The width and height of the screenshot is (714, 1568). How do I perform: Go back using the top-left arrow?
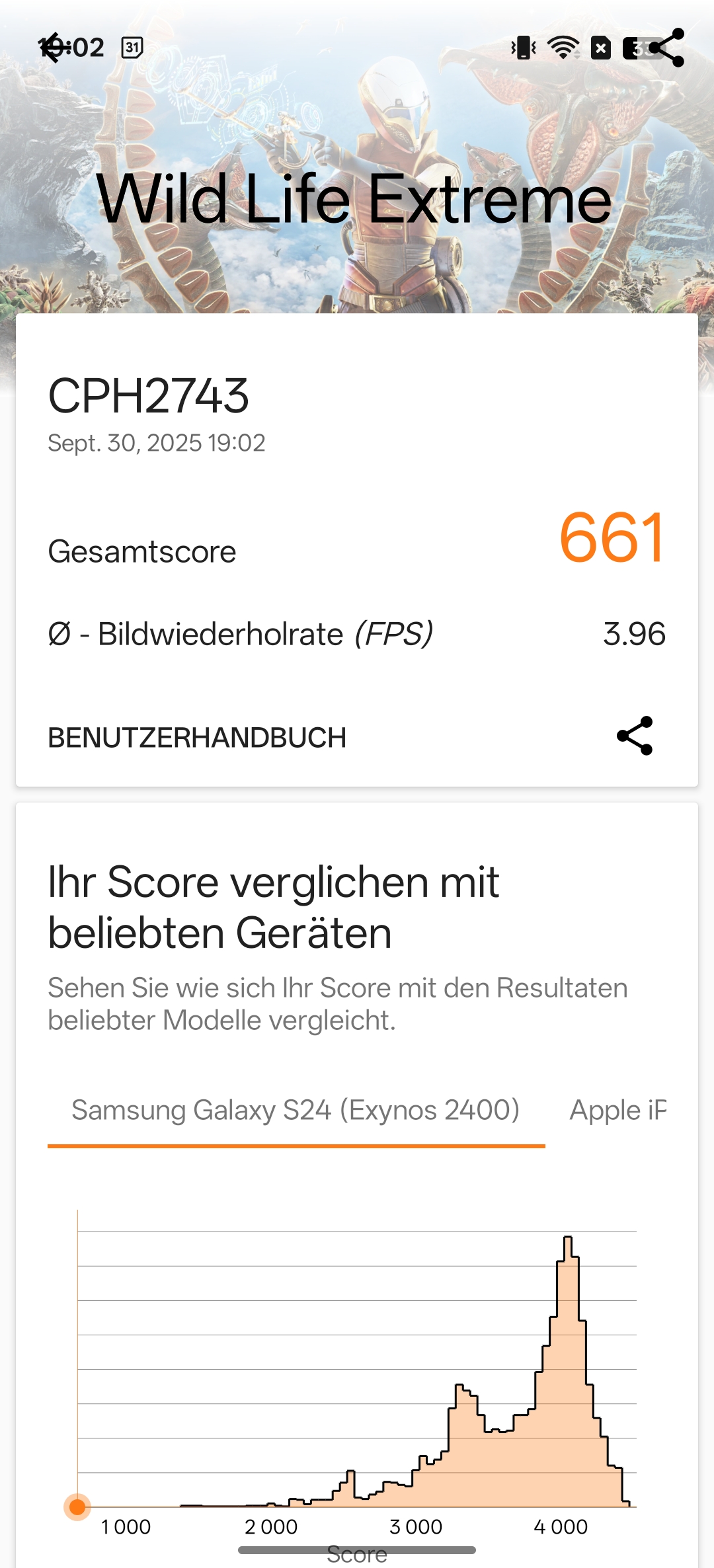coord(53,48)
